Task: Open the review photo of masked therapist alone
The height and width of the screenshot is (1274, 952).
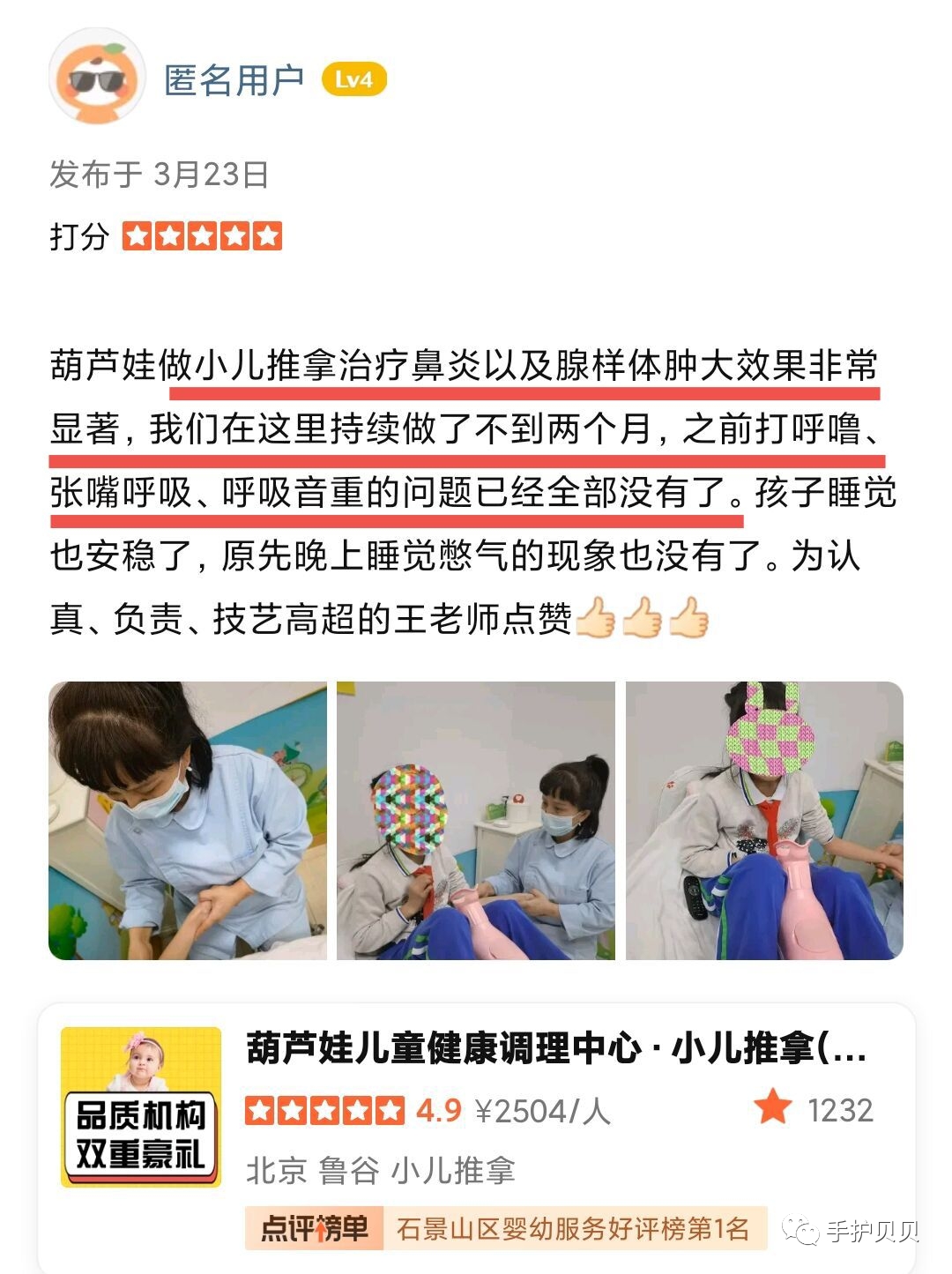Action: click(x=187, y=821)
